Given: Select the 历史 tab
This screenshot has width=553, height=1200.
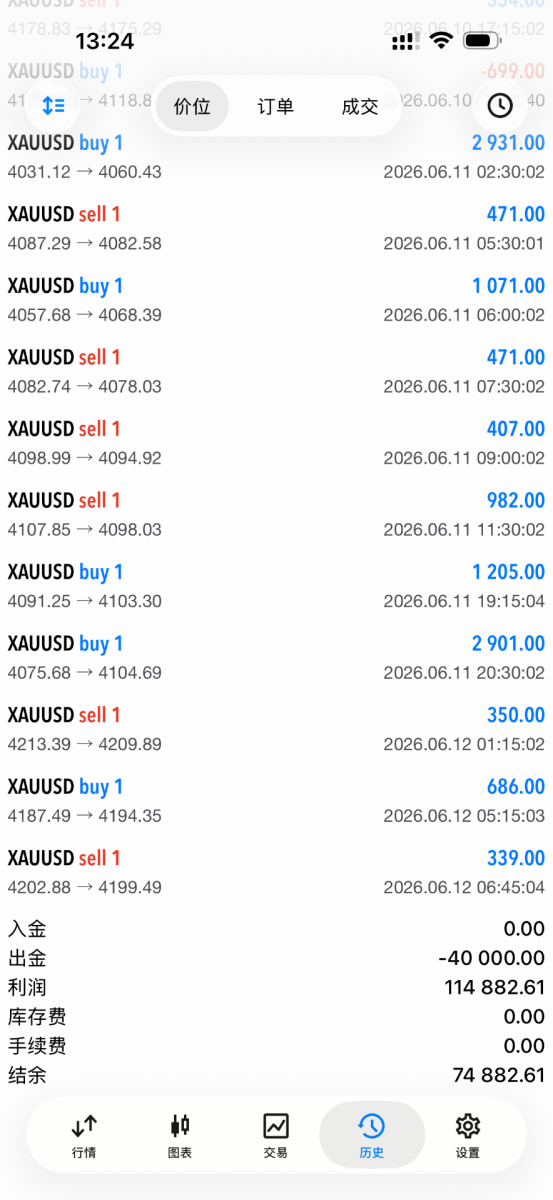Looking at the screenshot, I should 371,1136.
